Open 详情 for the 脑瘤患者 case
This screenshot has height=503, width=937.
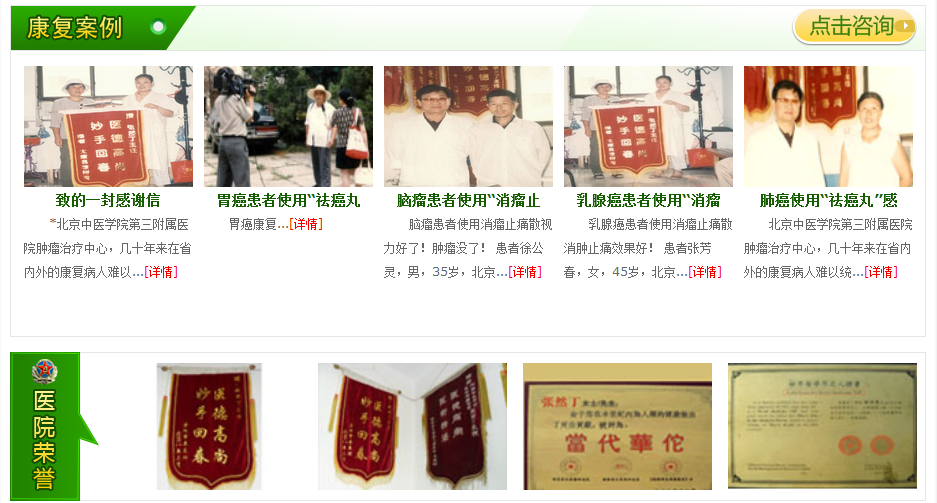[524, 271]
